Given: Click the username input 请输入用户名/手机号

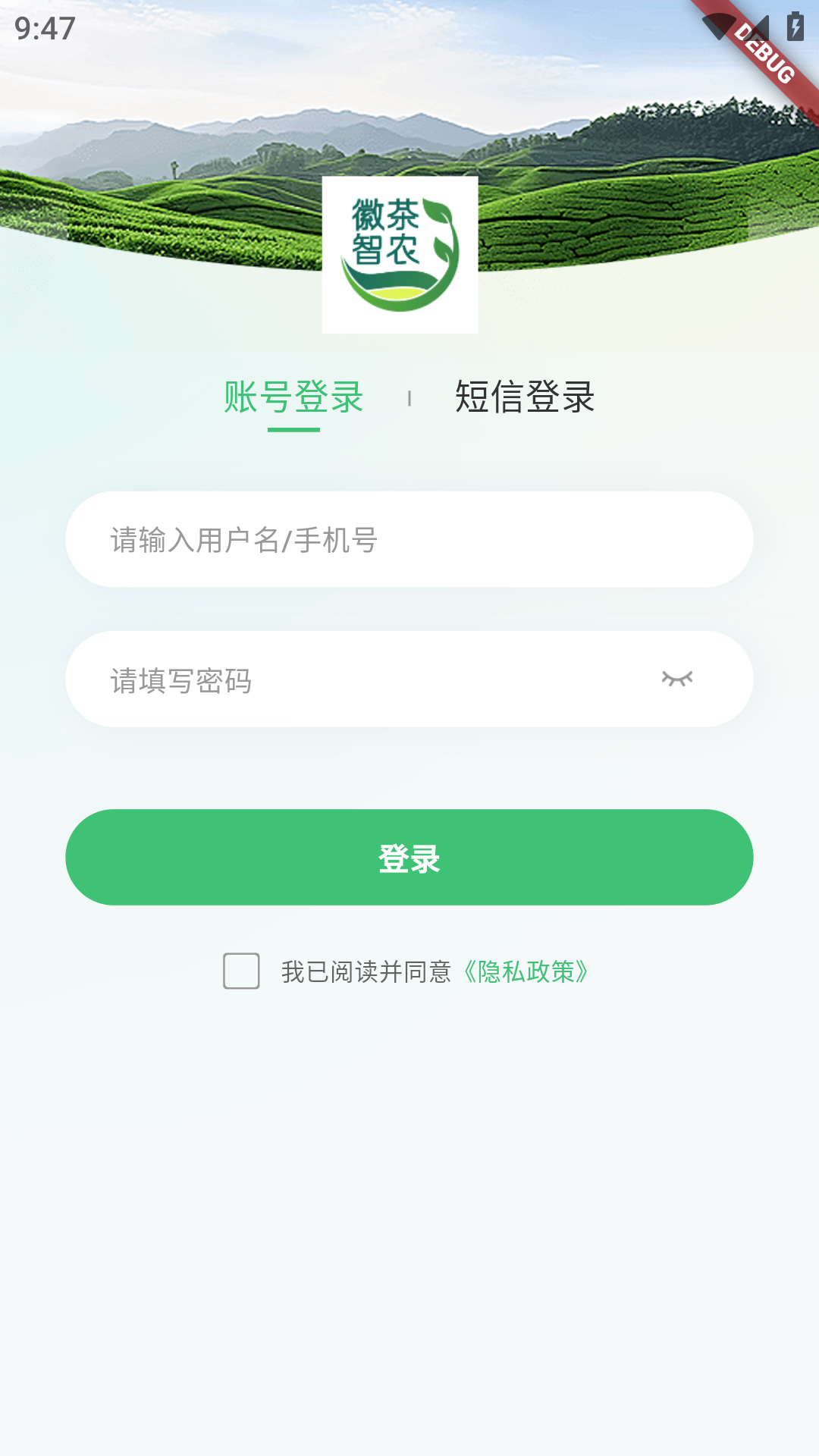Looking at the screenshot, I should 409,539.
